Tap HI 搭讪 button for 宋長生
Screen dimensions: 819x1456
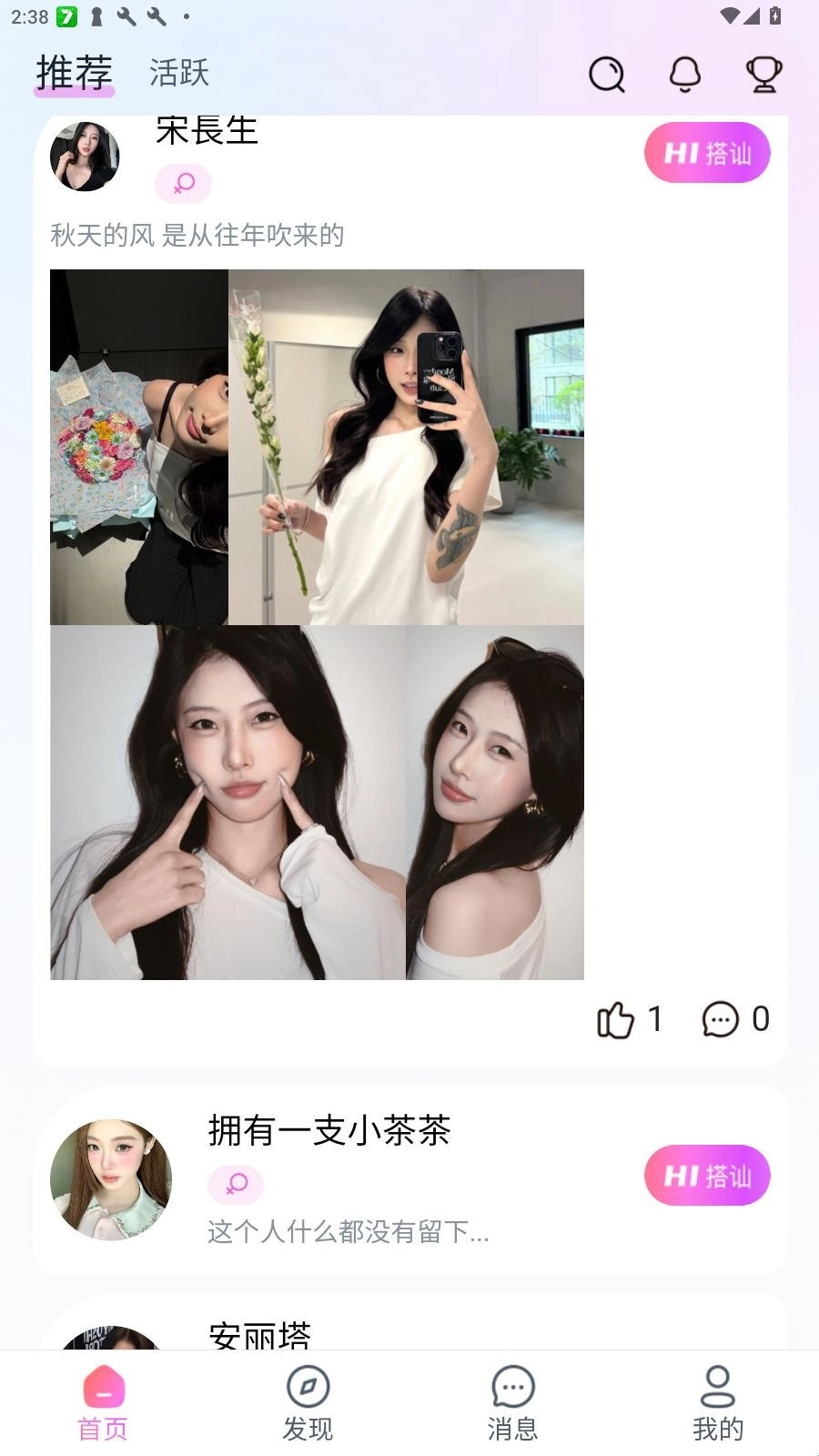pyautogui.click(x=707, y=153)
